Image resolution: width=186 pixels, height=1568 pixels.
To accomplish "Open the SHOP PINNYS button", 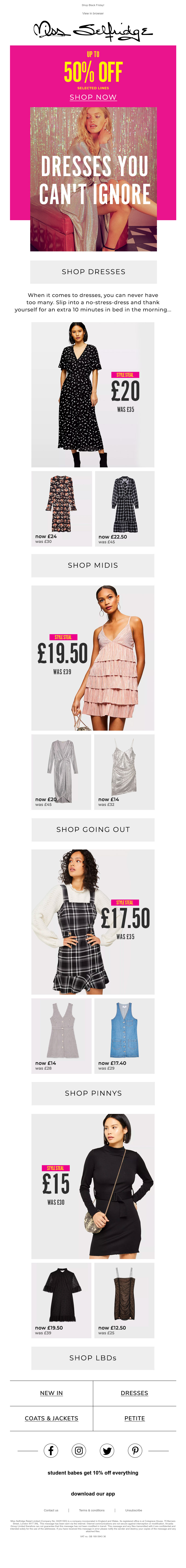I will (93, 1093).
